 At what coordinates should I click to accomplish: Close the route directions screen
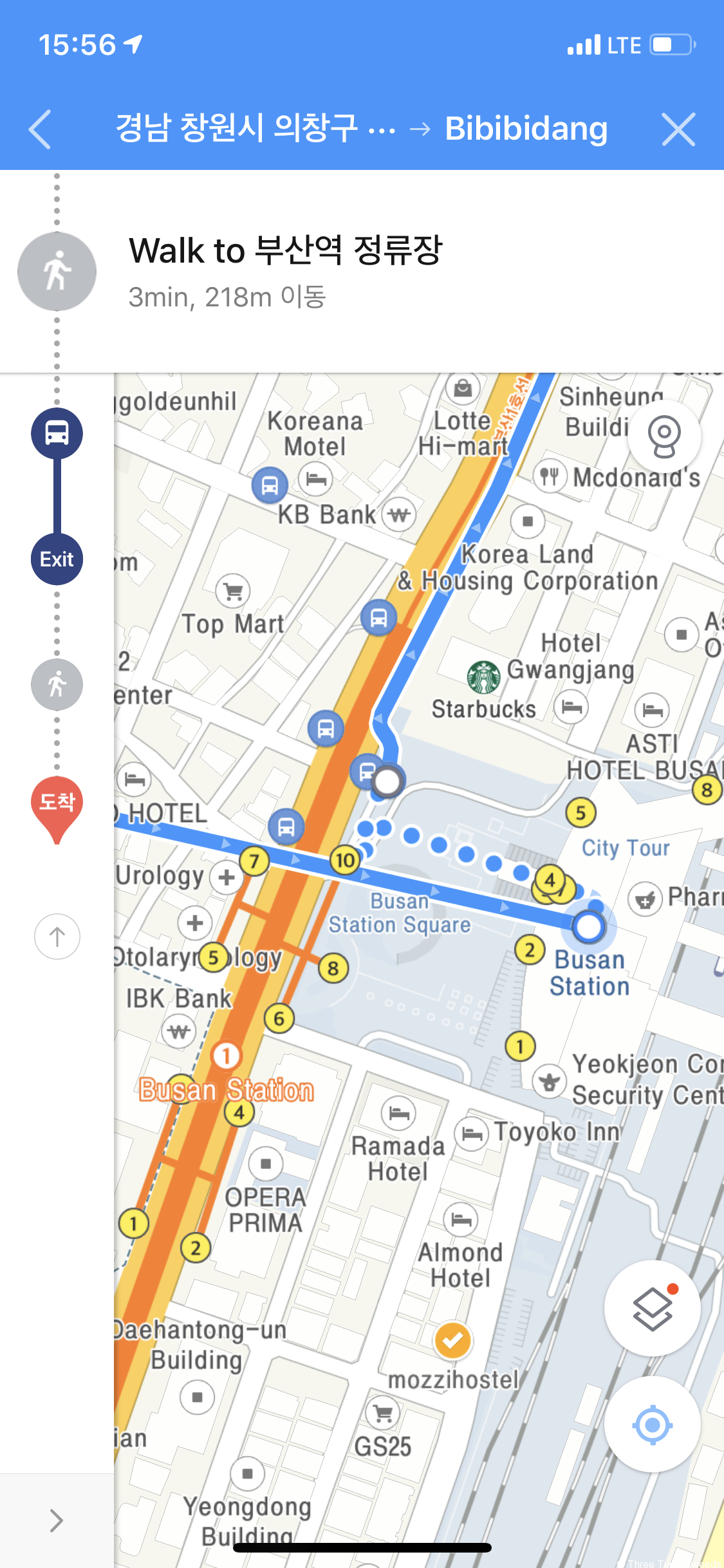tap(678, 129)
